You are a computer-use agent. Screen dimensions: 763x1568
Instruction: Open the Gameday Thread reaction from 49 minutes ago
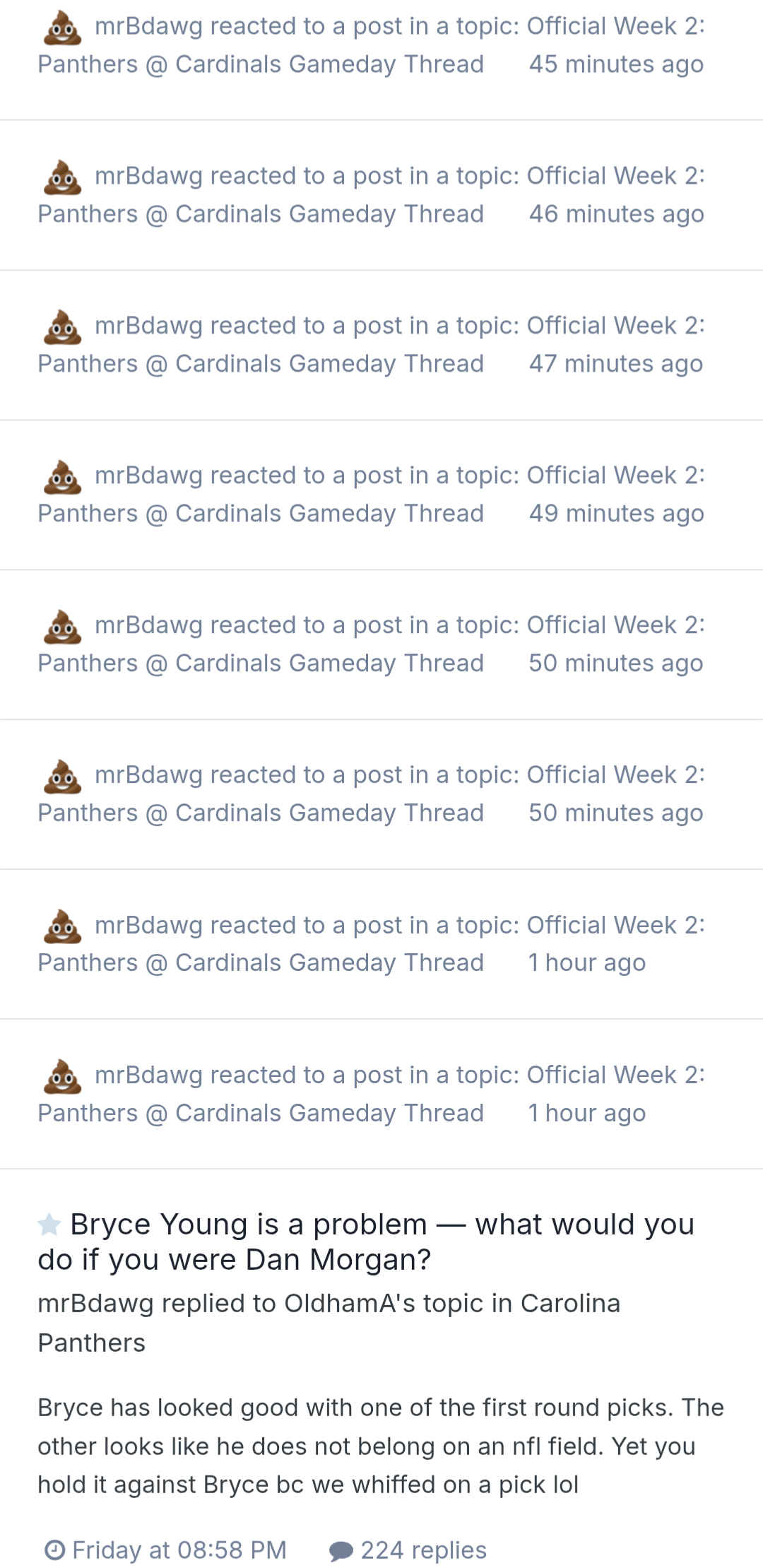(x=371, y=495)
